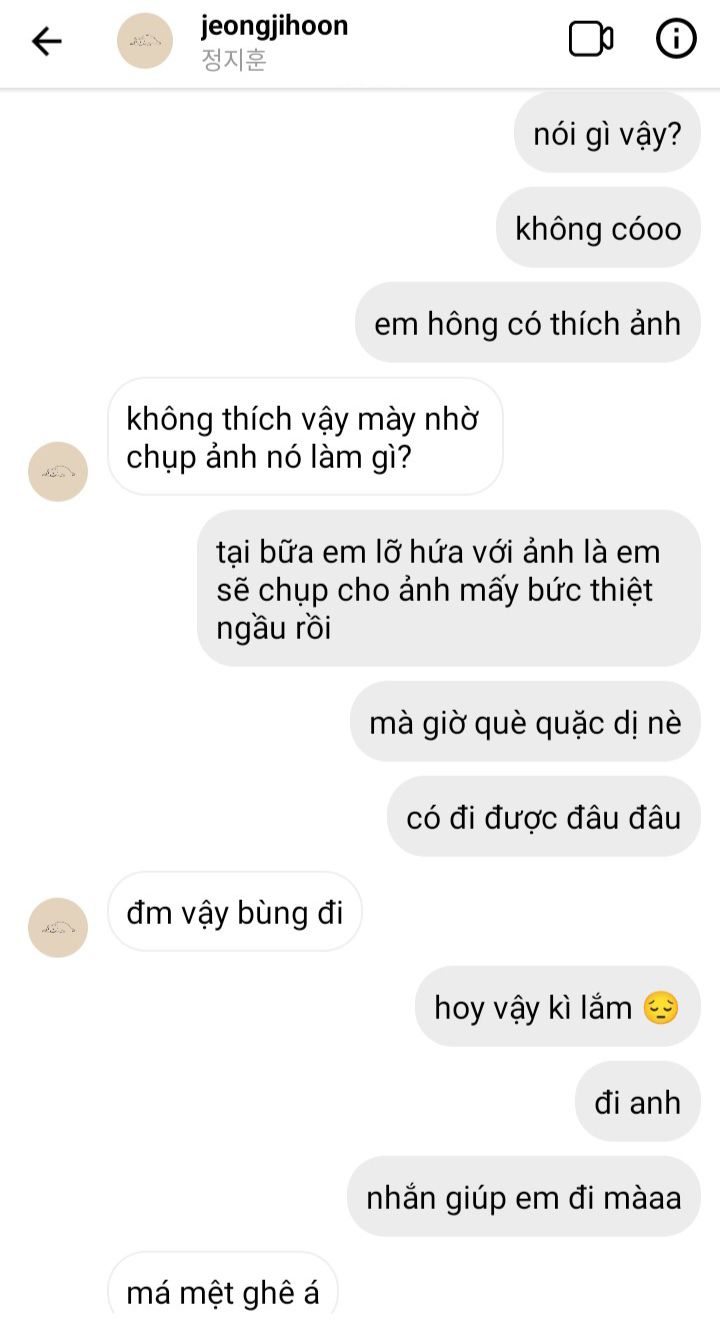Tap the avatar beside "chụp ảnh nó làm gì?" message

tap(58, 471)
